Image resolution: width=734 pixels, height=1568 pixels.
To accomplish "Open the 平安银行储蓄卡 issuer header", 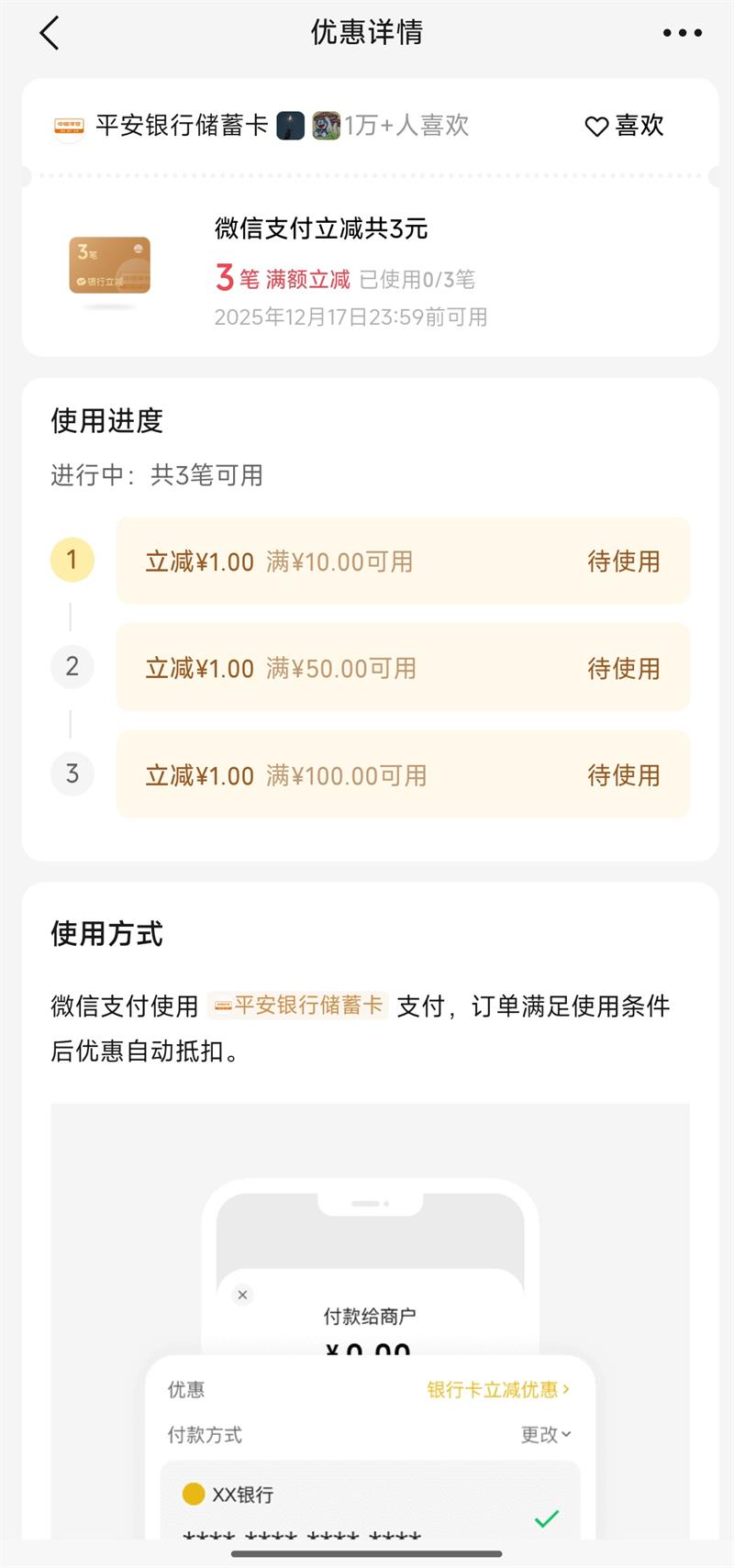I will (181, 126).
